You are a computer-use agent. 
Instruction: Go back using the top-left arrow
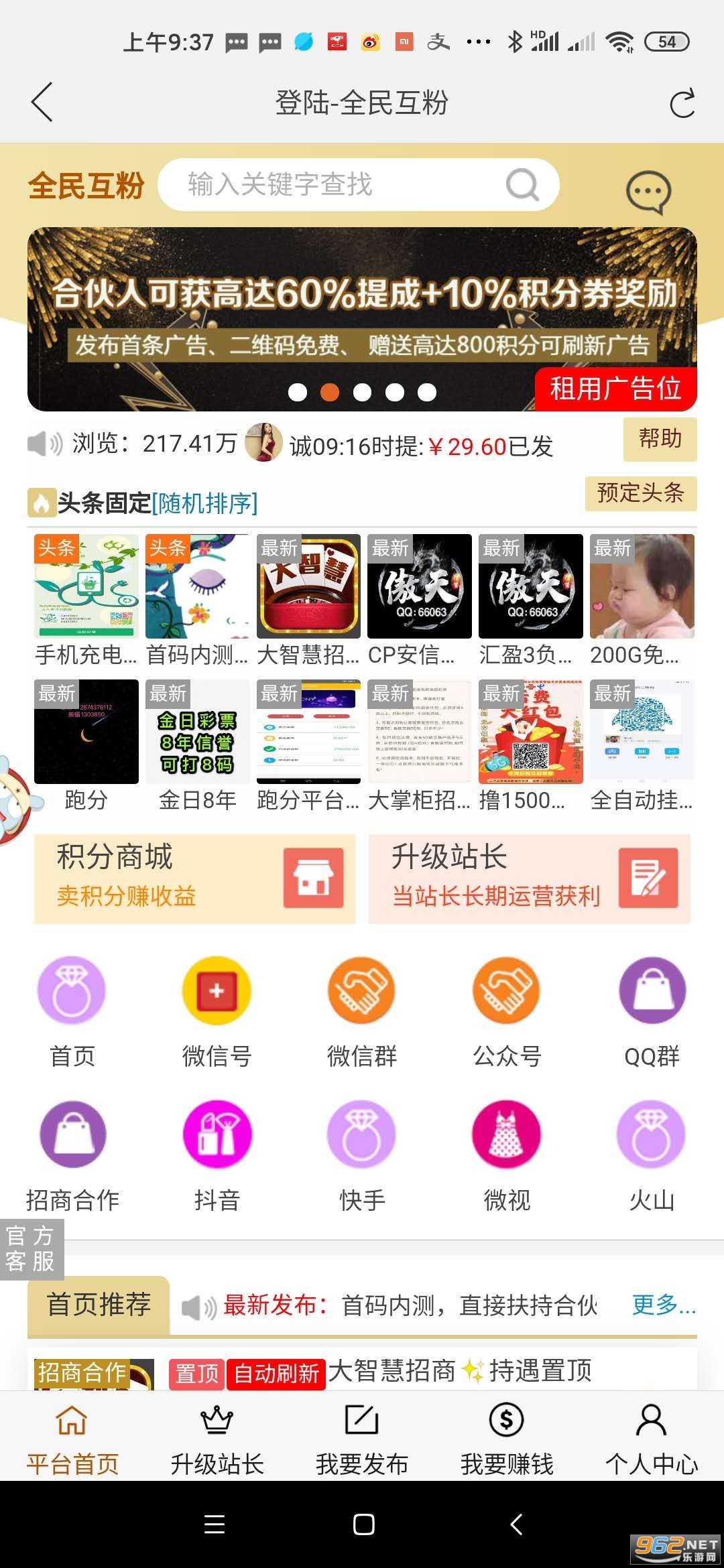click(x=42, y=103)
